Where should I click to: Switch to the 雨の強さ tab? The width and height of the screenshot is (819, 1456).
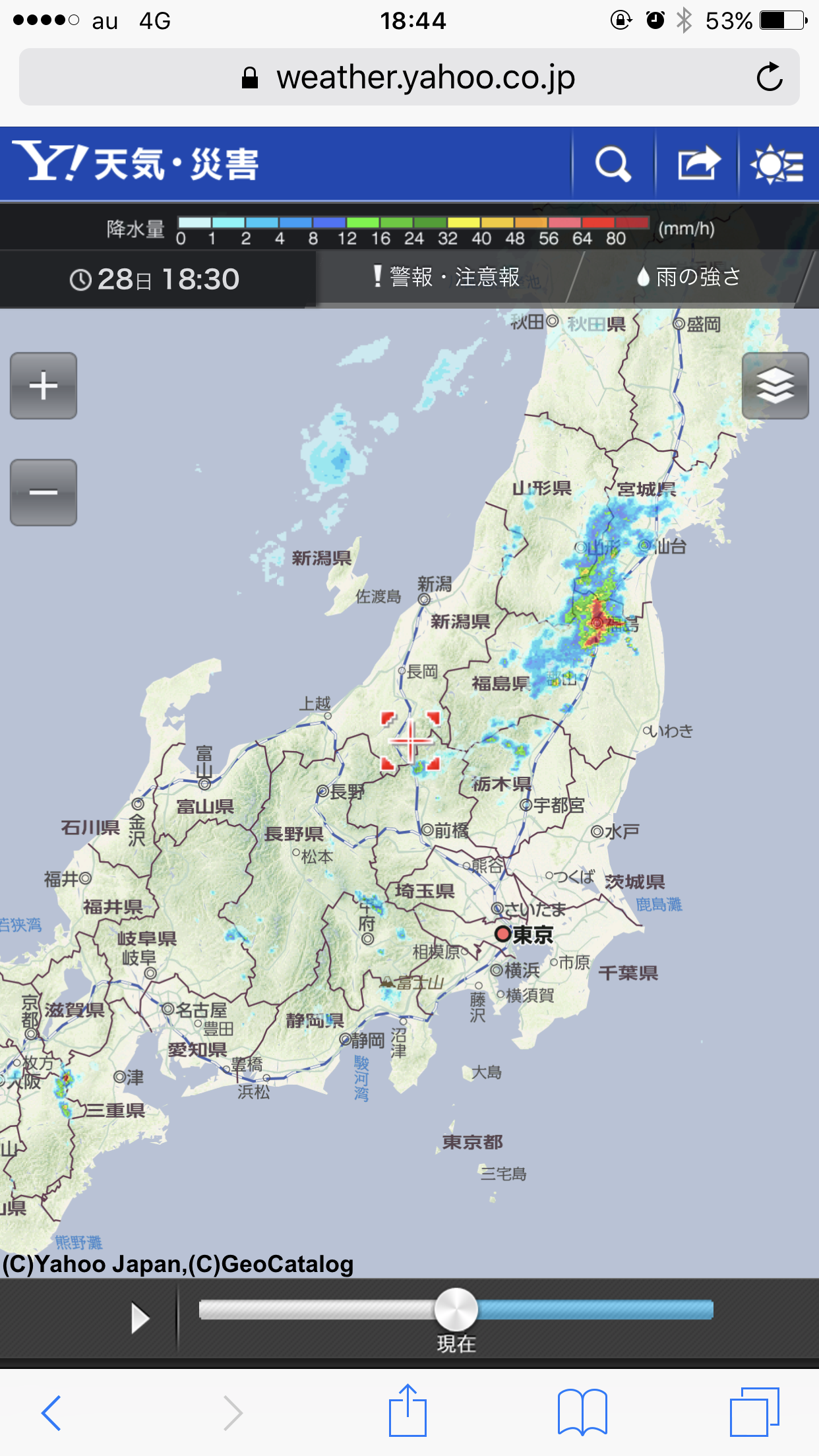[x=690, y=277]
